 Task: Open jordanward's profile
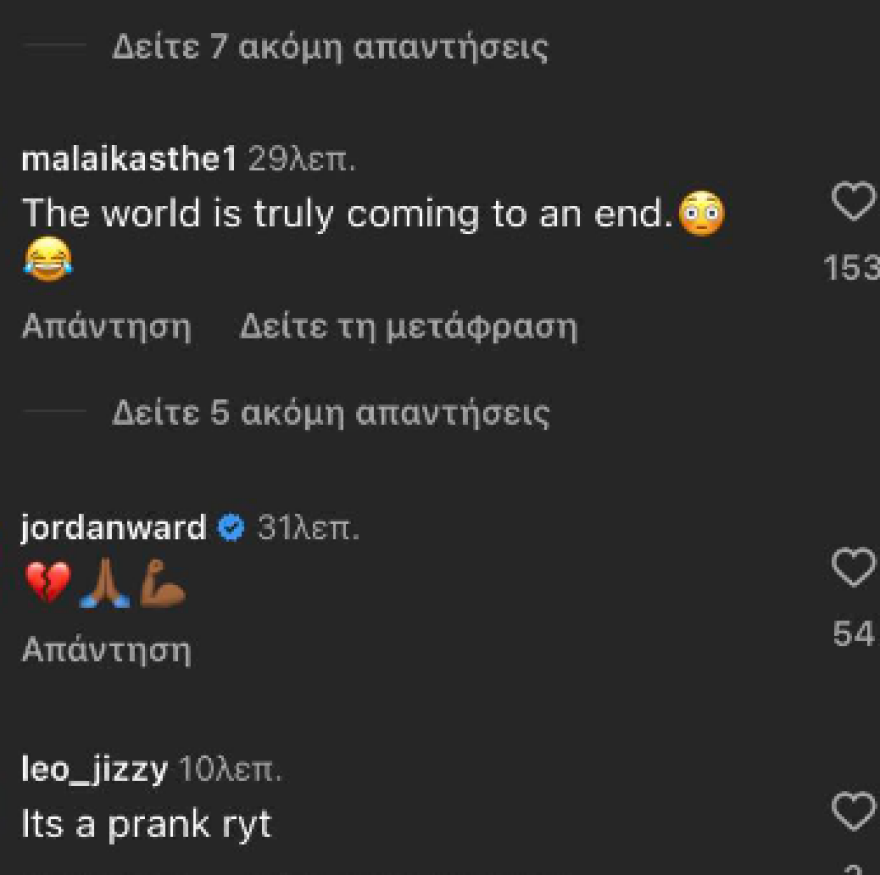(113, 527)
